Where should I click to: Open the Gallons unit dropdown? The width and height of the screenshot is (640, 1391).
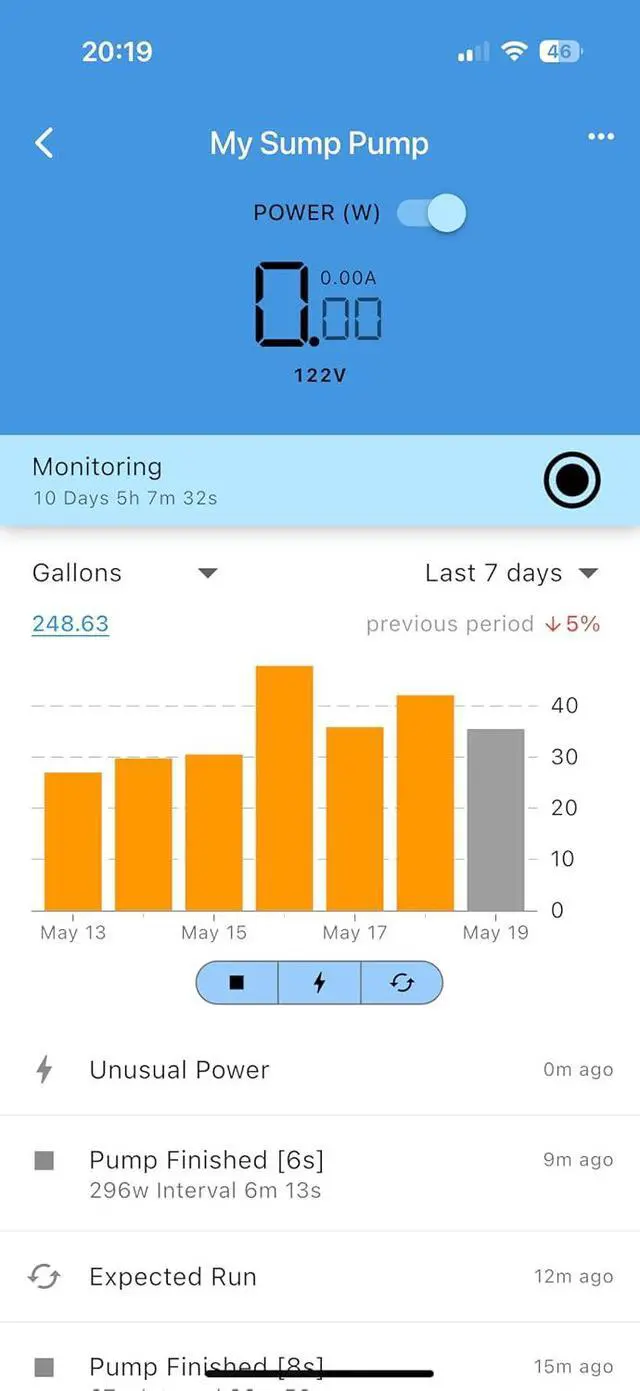pos(125,573)
